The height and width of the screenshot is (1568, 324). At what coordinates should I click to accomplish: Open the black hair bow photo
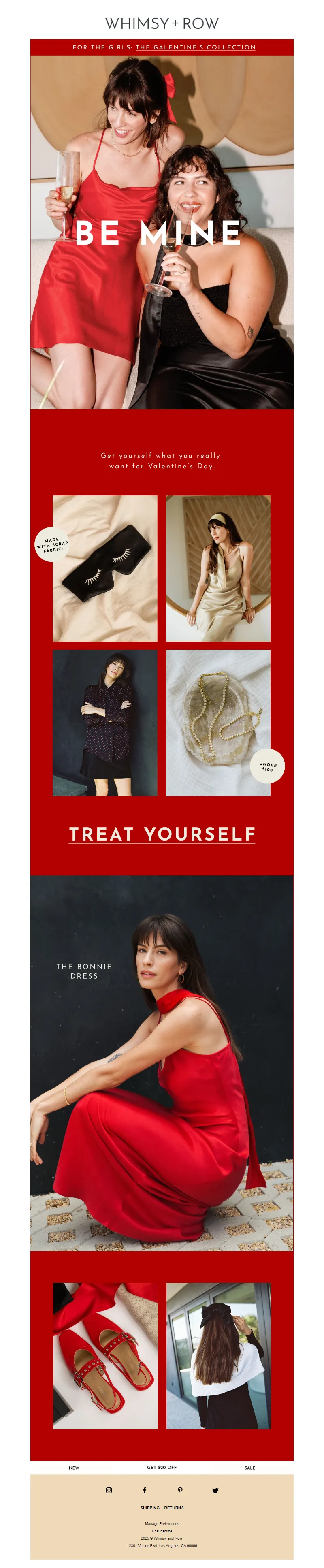[218, 1356]
